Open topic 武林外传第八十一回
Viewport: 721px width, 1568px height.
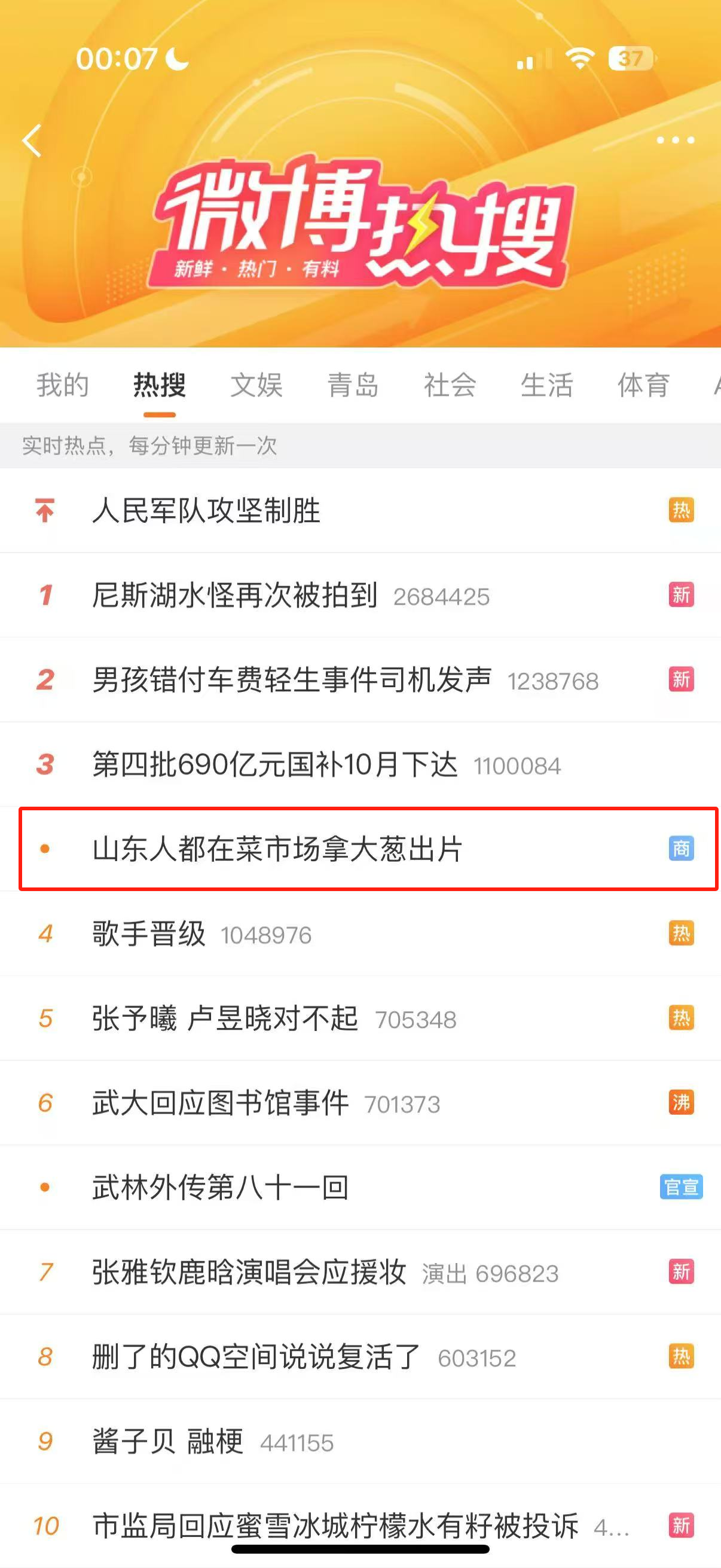point(220,1188)
